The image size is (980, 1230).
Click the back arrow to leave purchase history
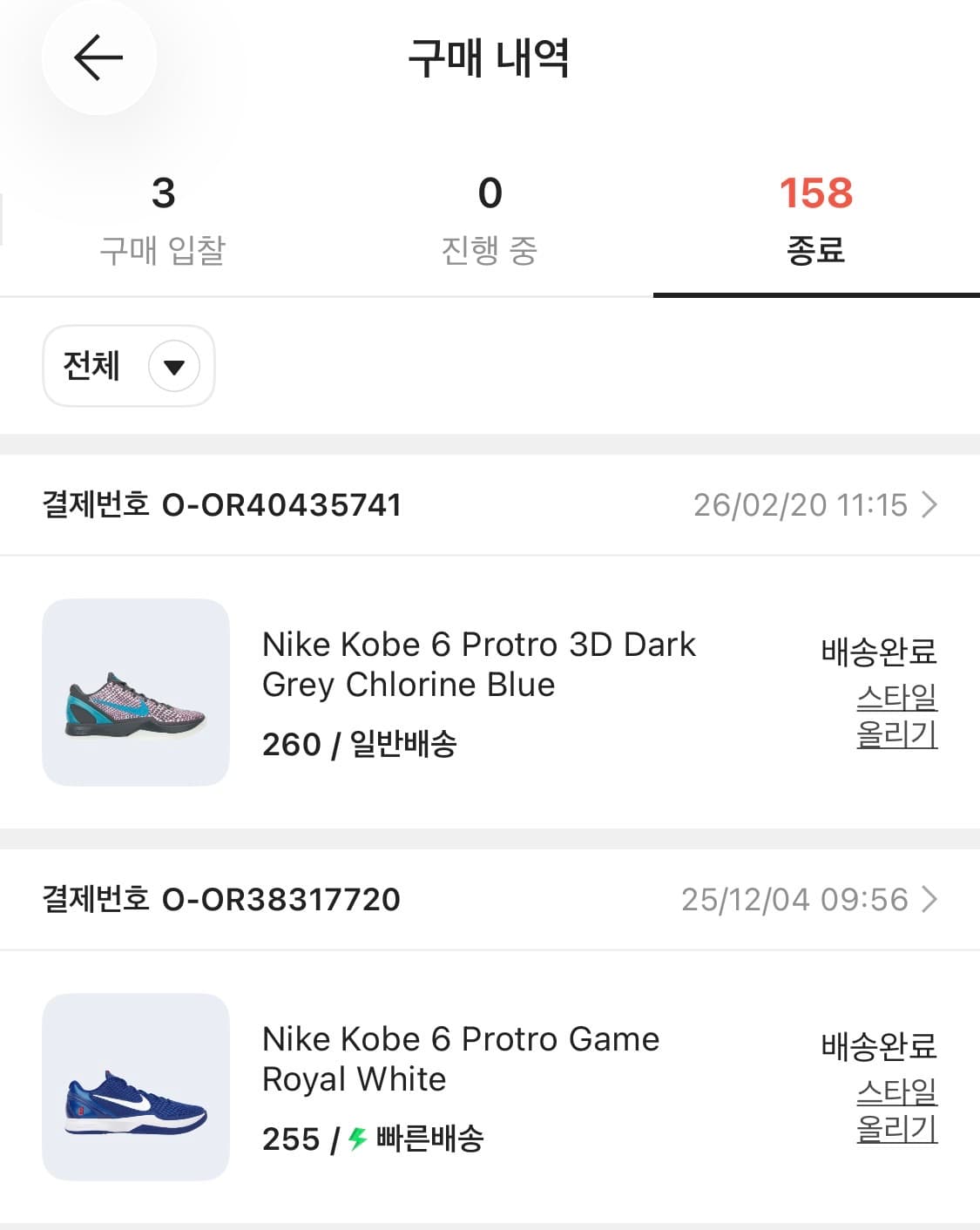(x=98, y=57)
